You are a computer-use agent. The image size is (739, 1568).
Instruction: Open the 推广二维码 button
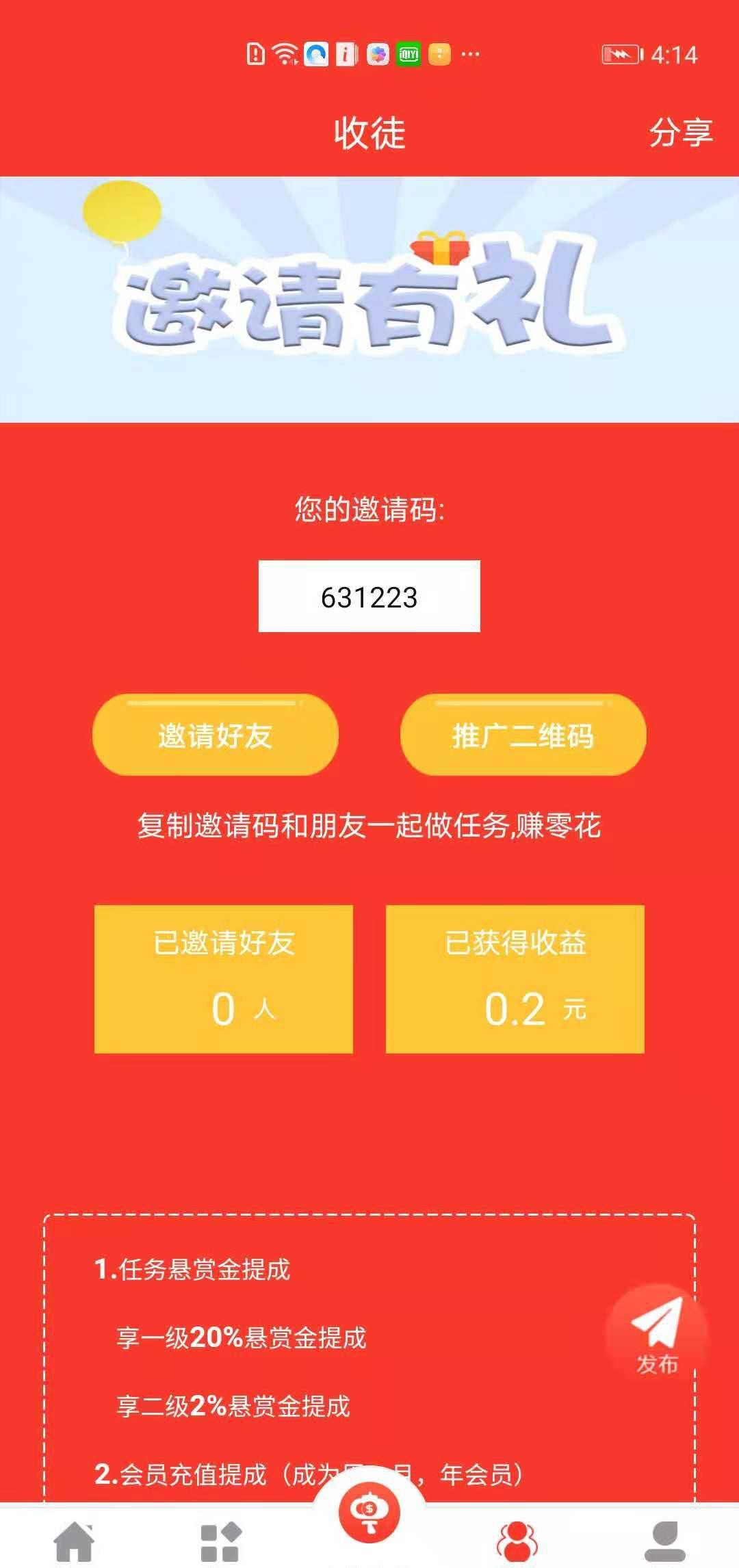523,735
